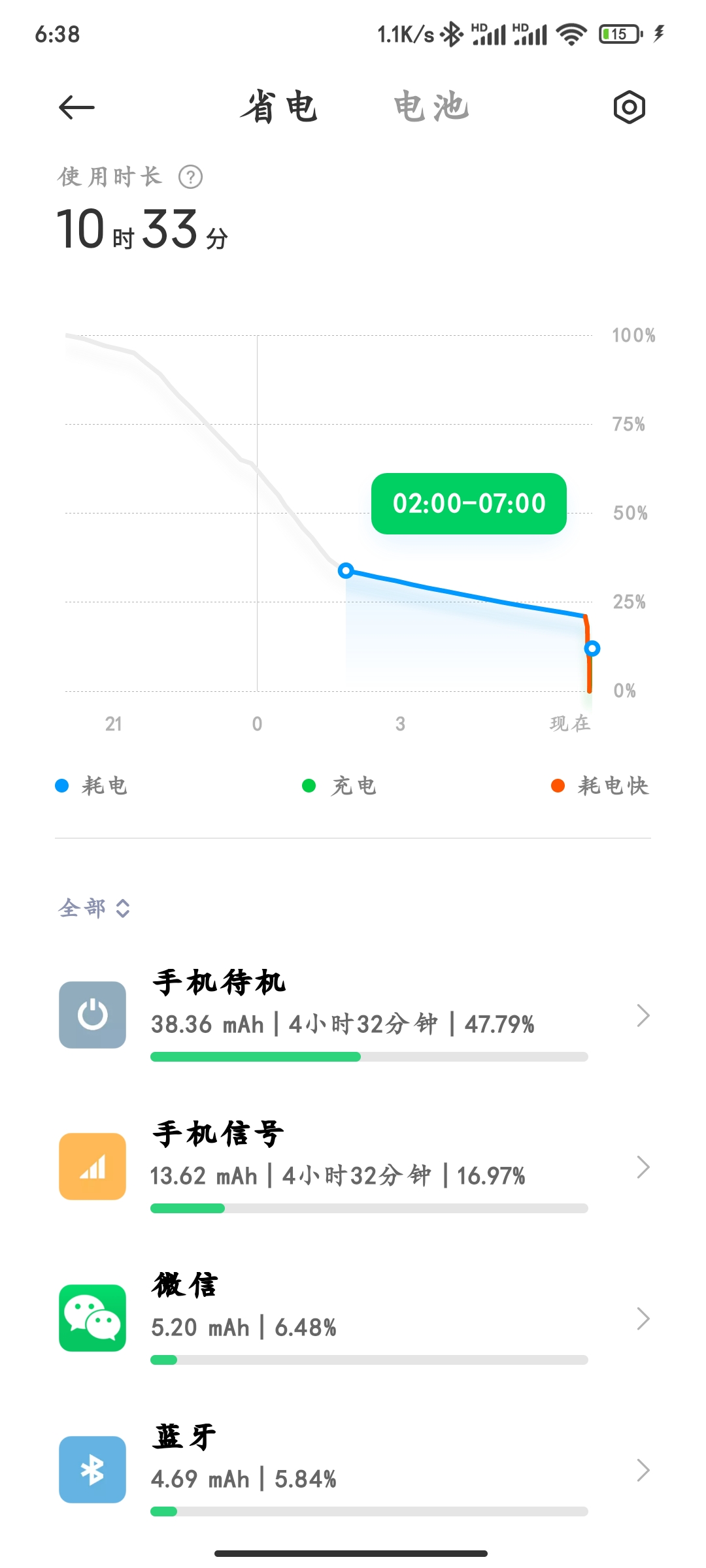
Task: Switch to the 电池 tab
Action: [431, 106]
